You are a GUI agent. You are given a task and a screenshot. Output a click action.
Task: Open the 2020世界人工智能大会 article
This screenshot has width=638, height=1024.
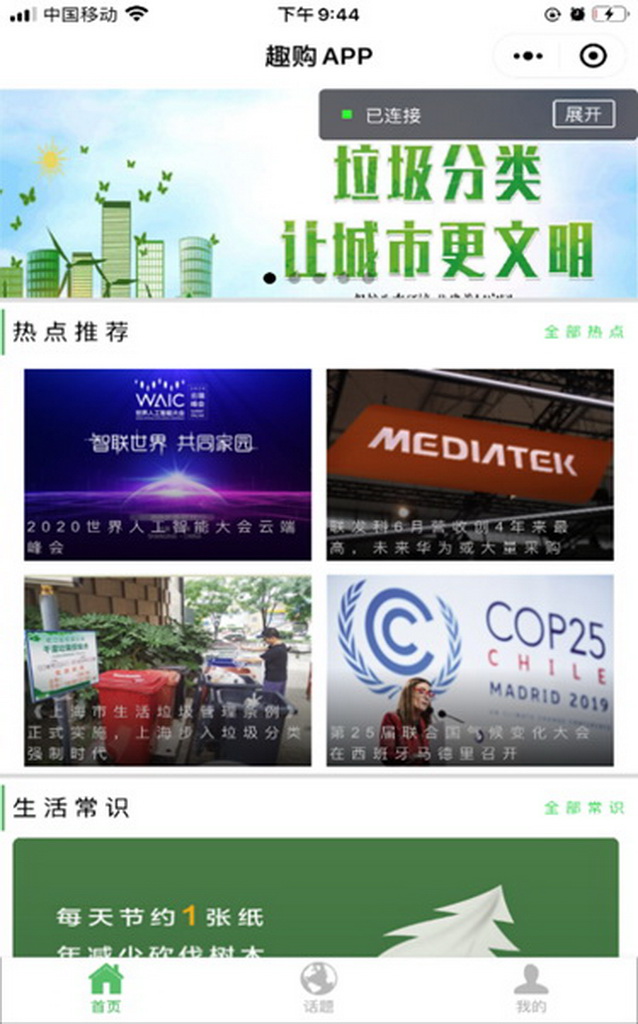(x=168, y=464)
